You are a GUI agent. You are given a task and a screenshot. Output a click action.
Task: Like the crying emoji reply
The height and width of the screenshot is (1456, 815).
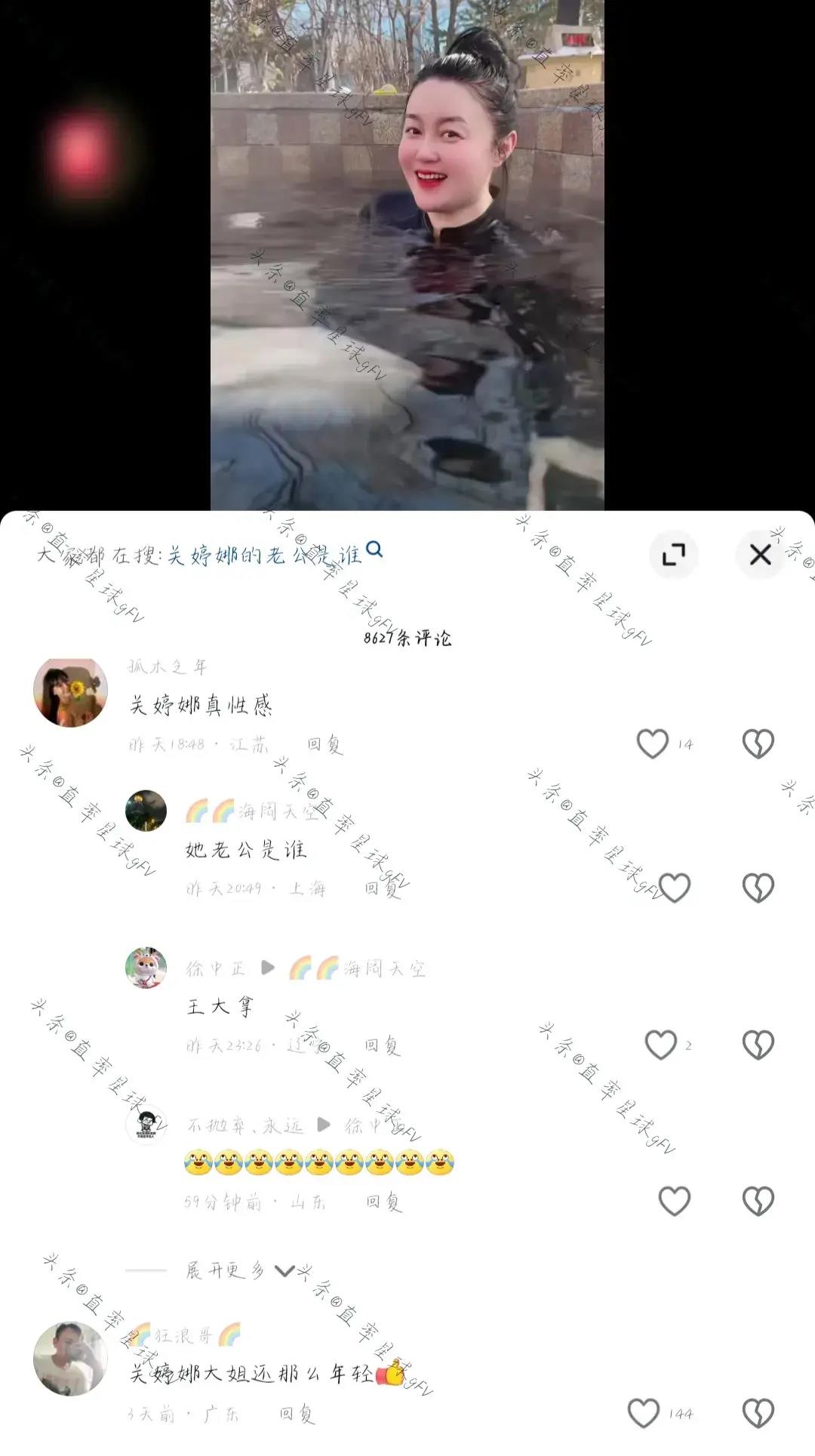tap(675, 1201)
